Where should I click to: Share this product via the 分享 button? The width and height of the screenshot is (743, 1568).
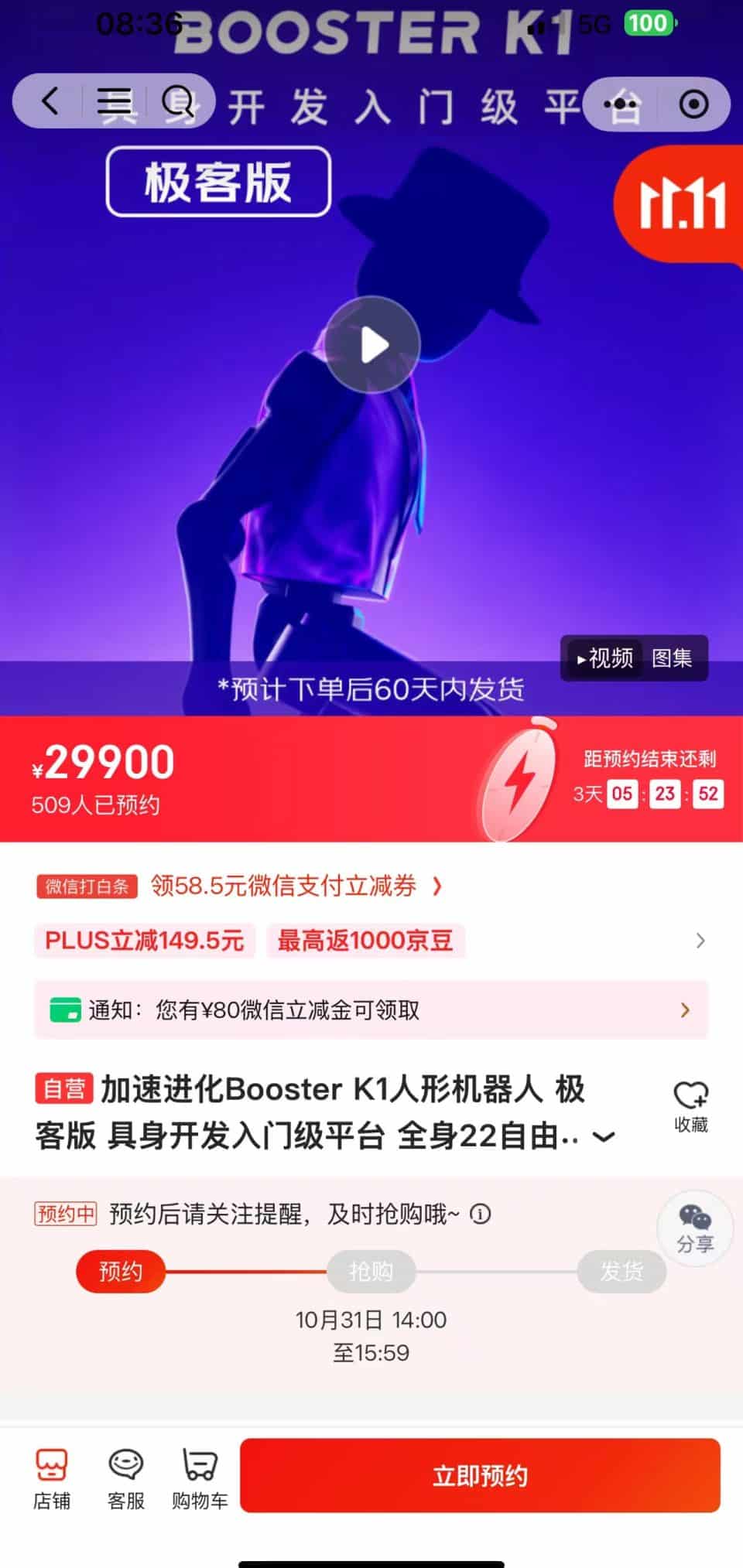pos(694,1228)
